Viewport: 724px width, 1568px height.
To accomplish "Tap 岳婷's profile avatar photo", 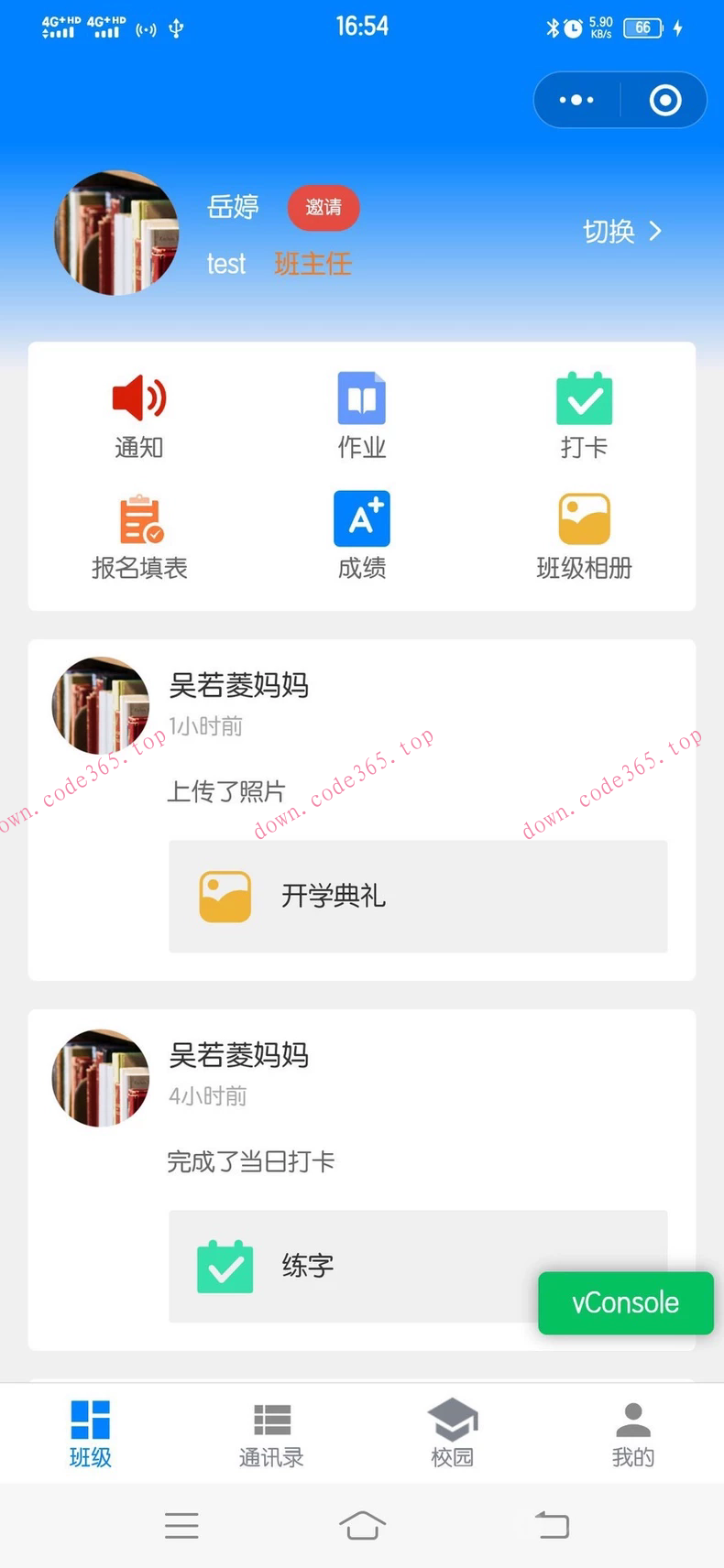I will (x=115, y=232).
